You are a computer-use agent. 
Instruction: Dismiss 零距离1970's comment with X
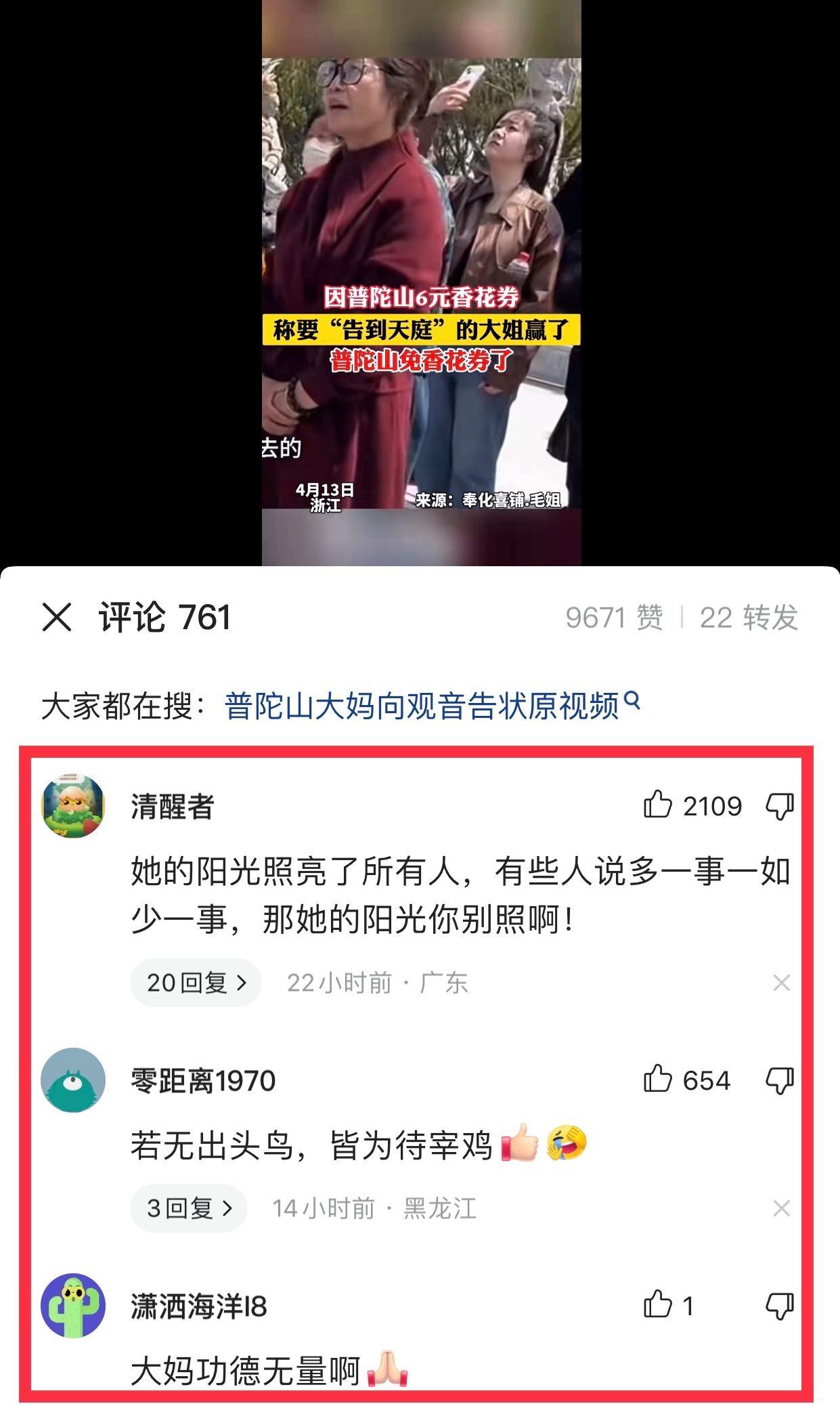click(x=781, y=1208)
